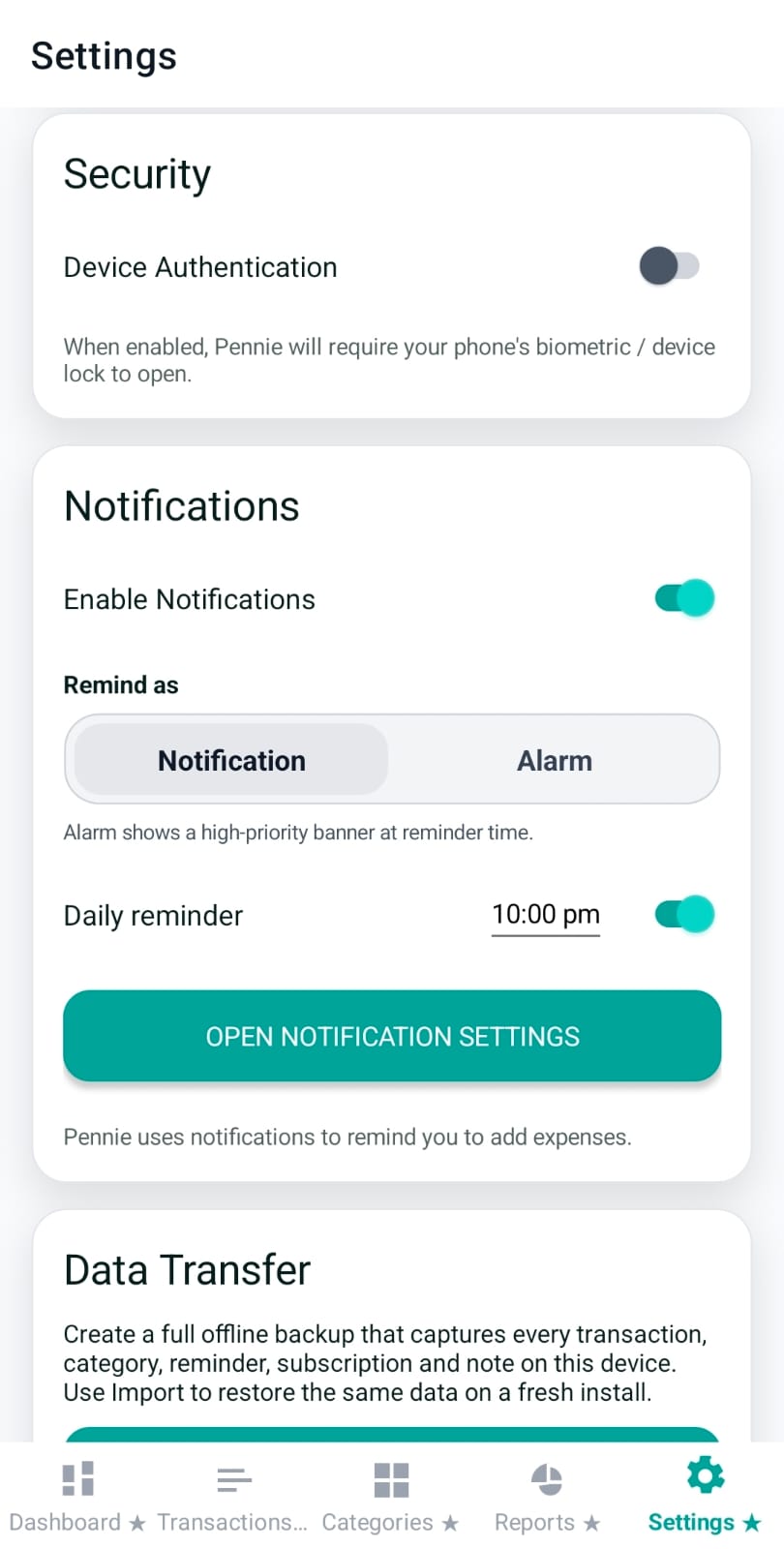The image size is (784, 1549).
Task: Click the star beside Reports
Action: tap(593, 1521)
